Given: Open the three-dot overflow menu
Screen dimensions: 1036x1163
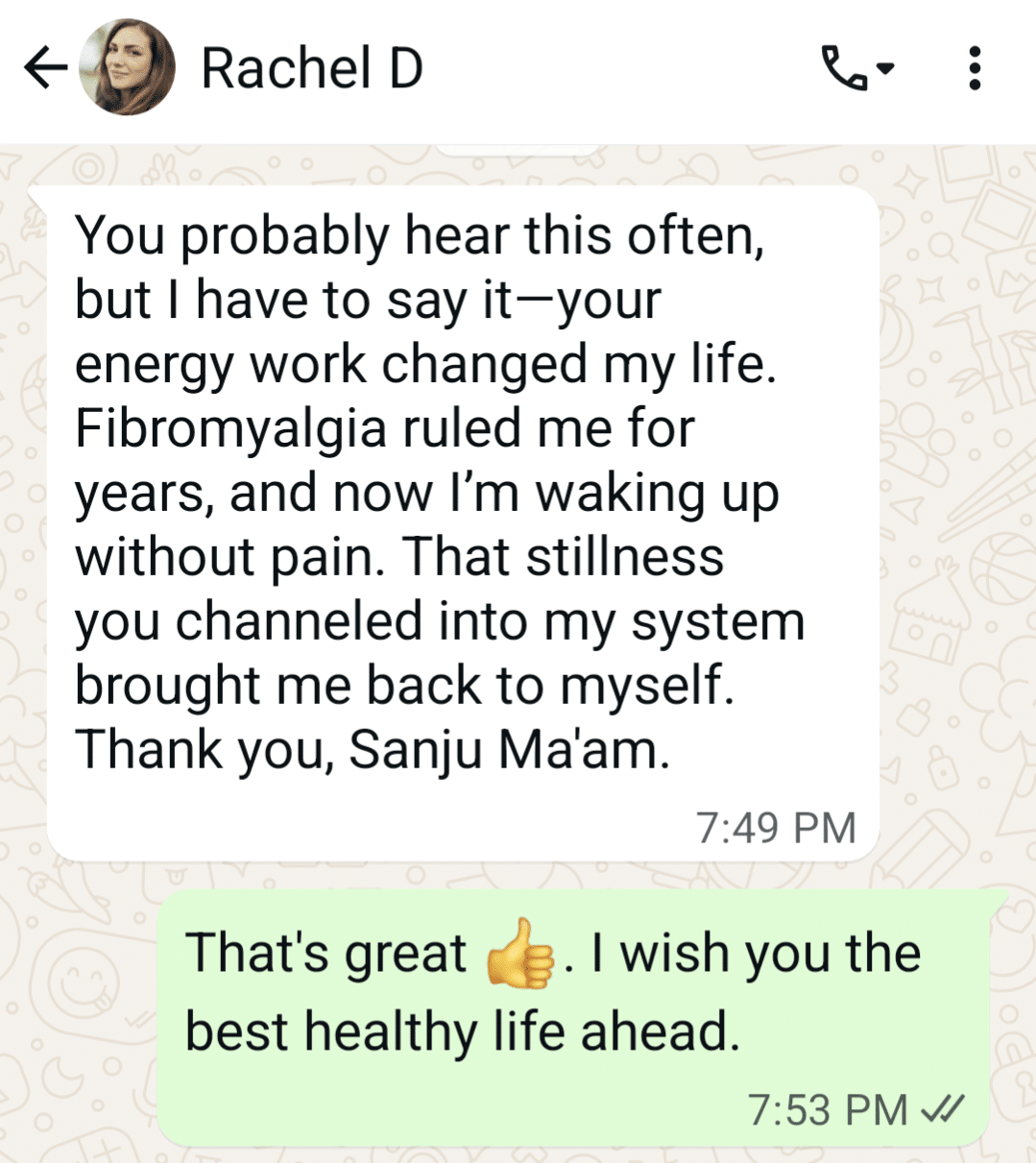Looking at the screenshot, I should (x=975, y=69).
